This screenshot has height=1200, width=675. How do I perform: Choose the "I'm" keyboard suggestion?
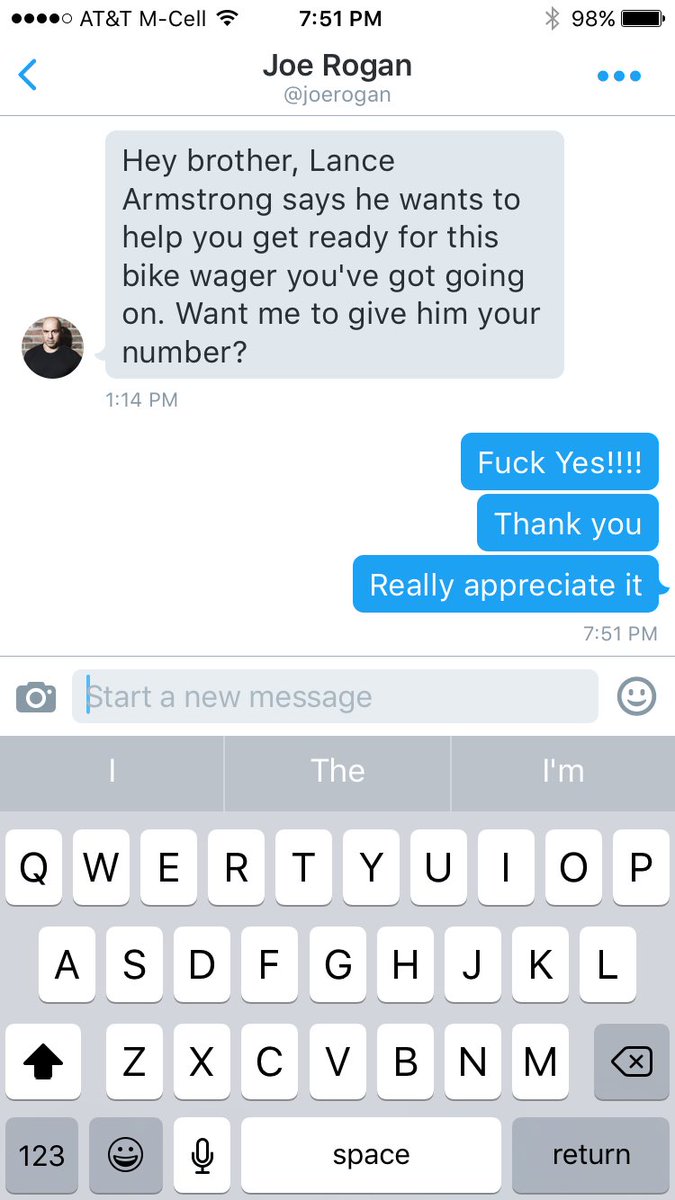pyautogui.click(x=562, y=771)
